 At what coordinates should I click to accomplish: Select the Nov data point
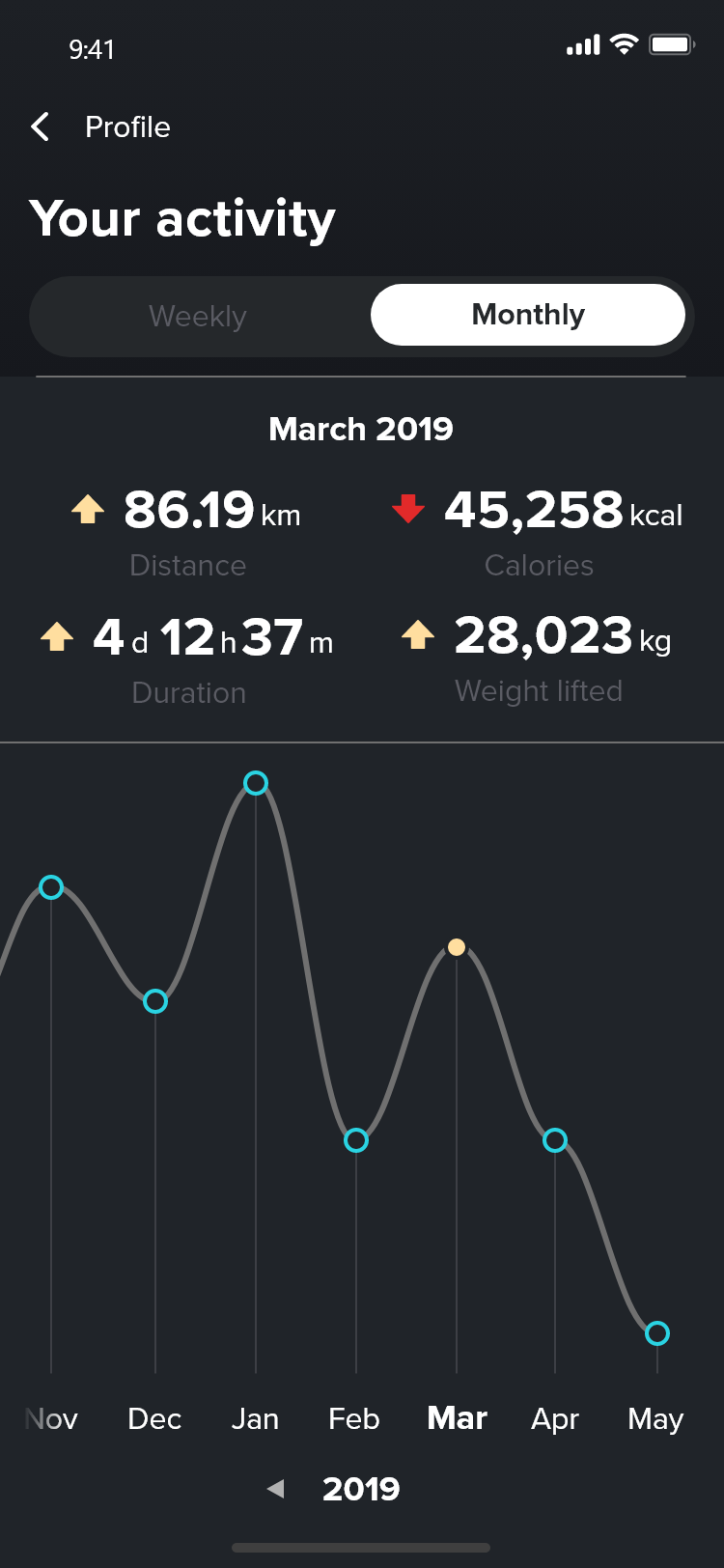tap(51, 887)
